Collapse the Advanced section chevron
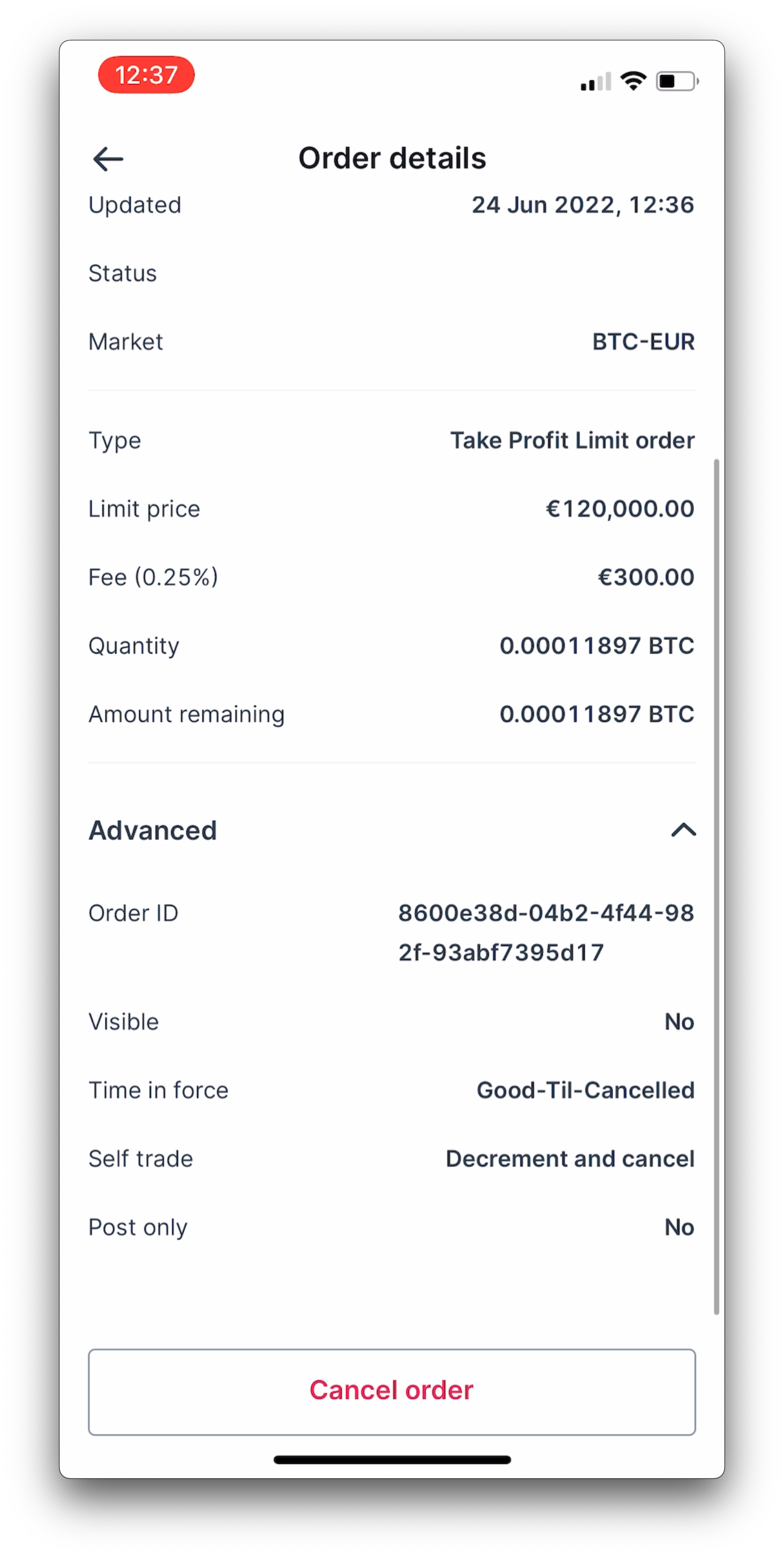Image resolution: width=784 pixels, height=1557 pixels. tap(684, 831)
